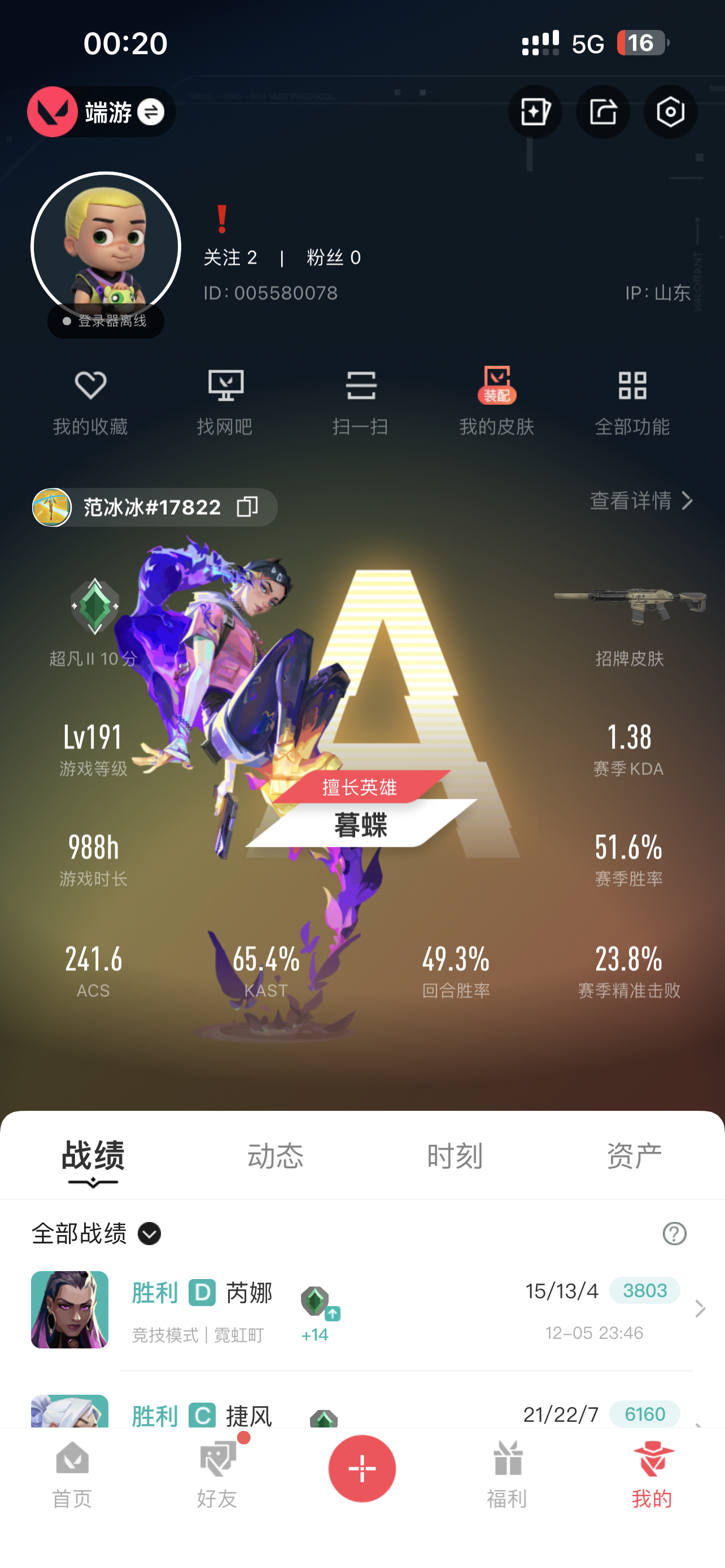
Task: Expand 全部战绩 filter dropdown
Action: click(x=149, y=1234)
